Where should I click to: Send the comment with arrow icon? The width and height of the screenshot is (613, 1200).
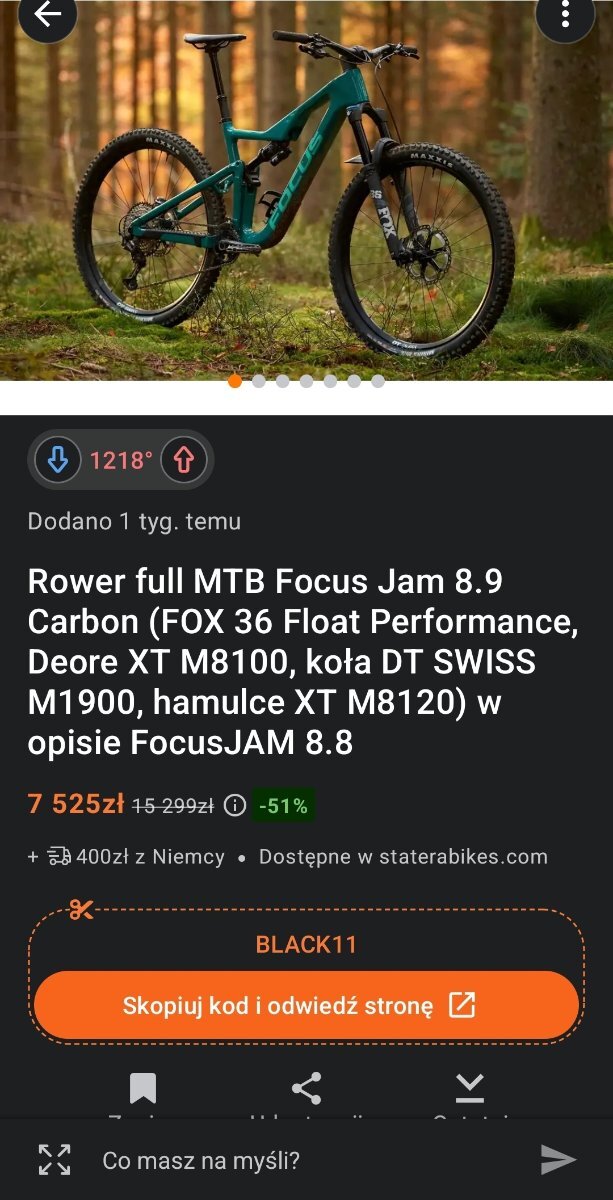(558, 1160)
